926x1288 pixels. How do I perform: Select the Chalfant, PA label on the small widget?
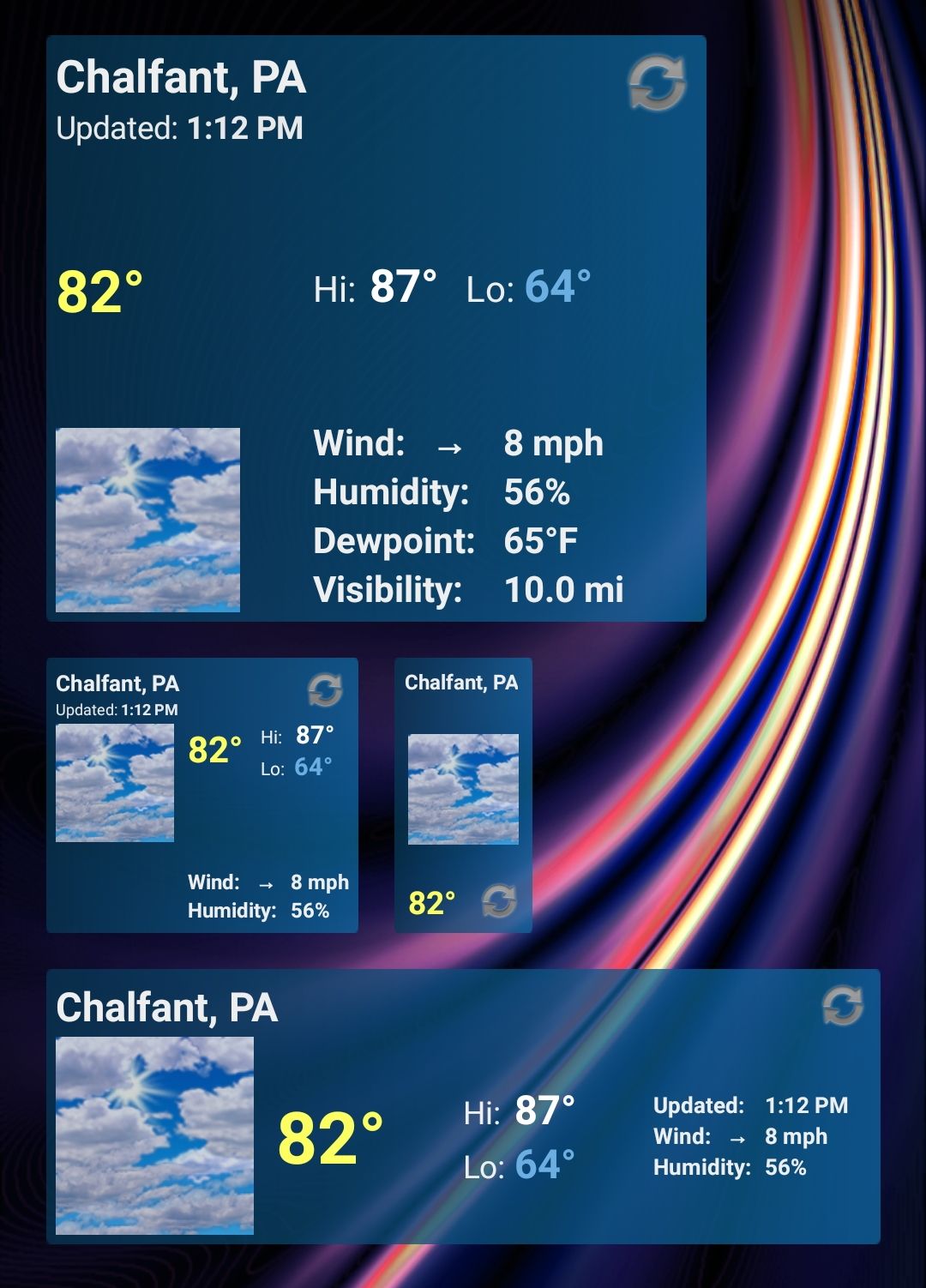click(x=460, y=683)
